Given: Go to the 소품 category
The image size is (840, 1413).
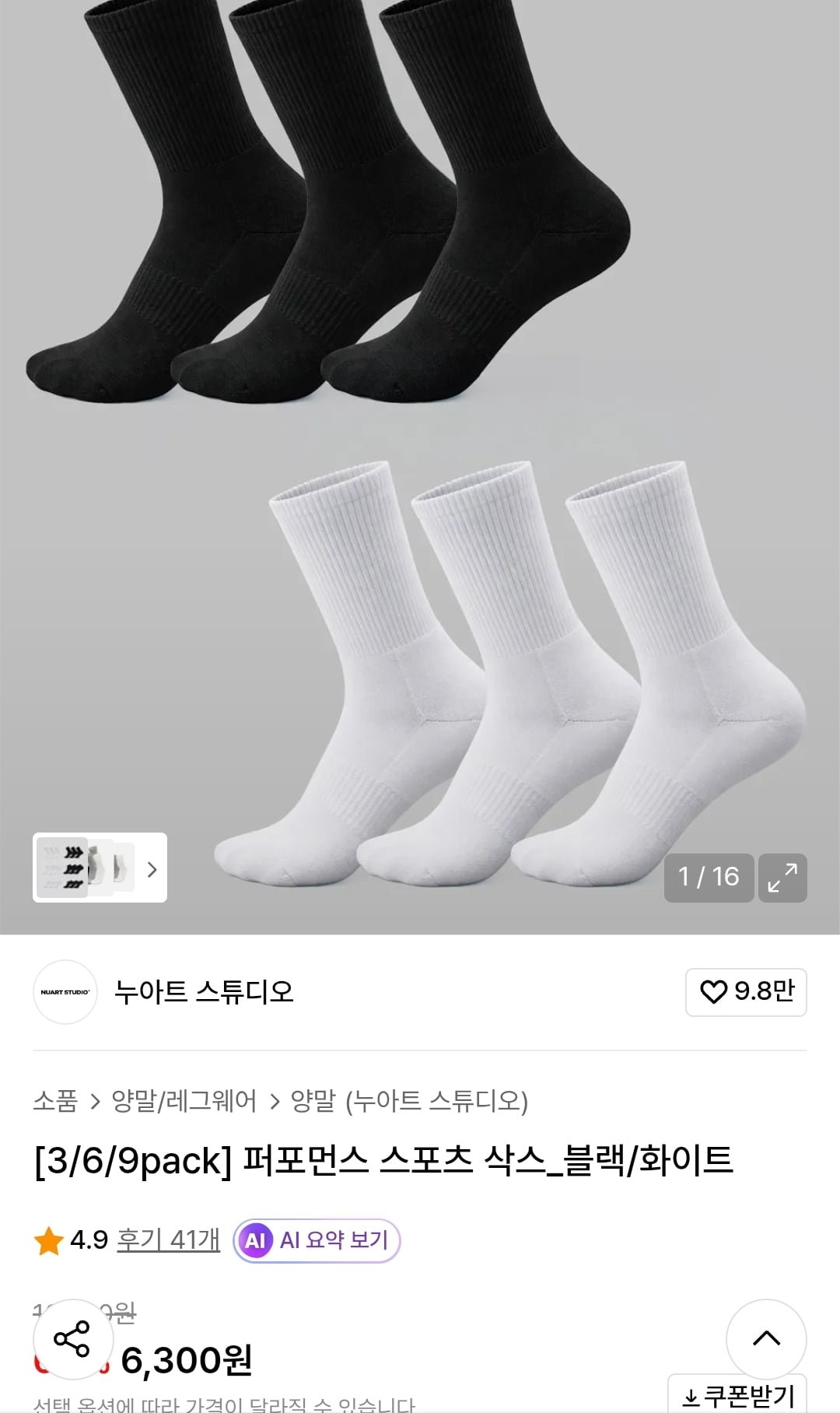Looking at the screenshot, I should tap(55, 1101).
